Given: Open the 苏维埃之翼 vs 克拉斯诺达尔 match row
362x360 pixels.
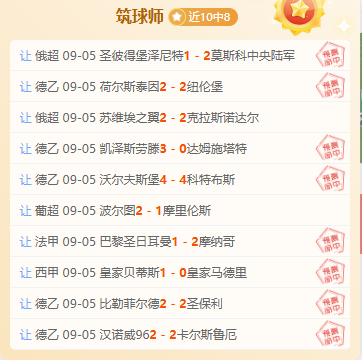Looking at the screenshot, I should point(180,117).
